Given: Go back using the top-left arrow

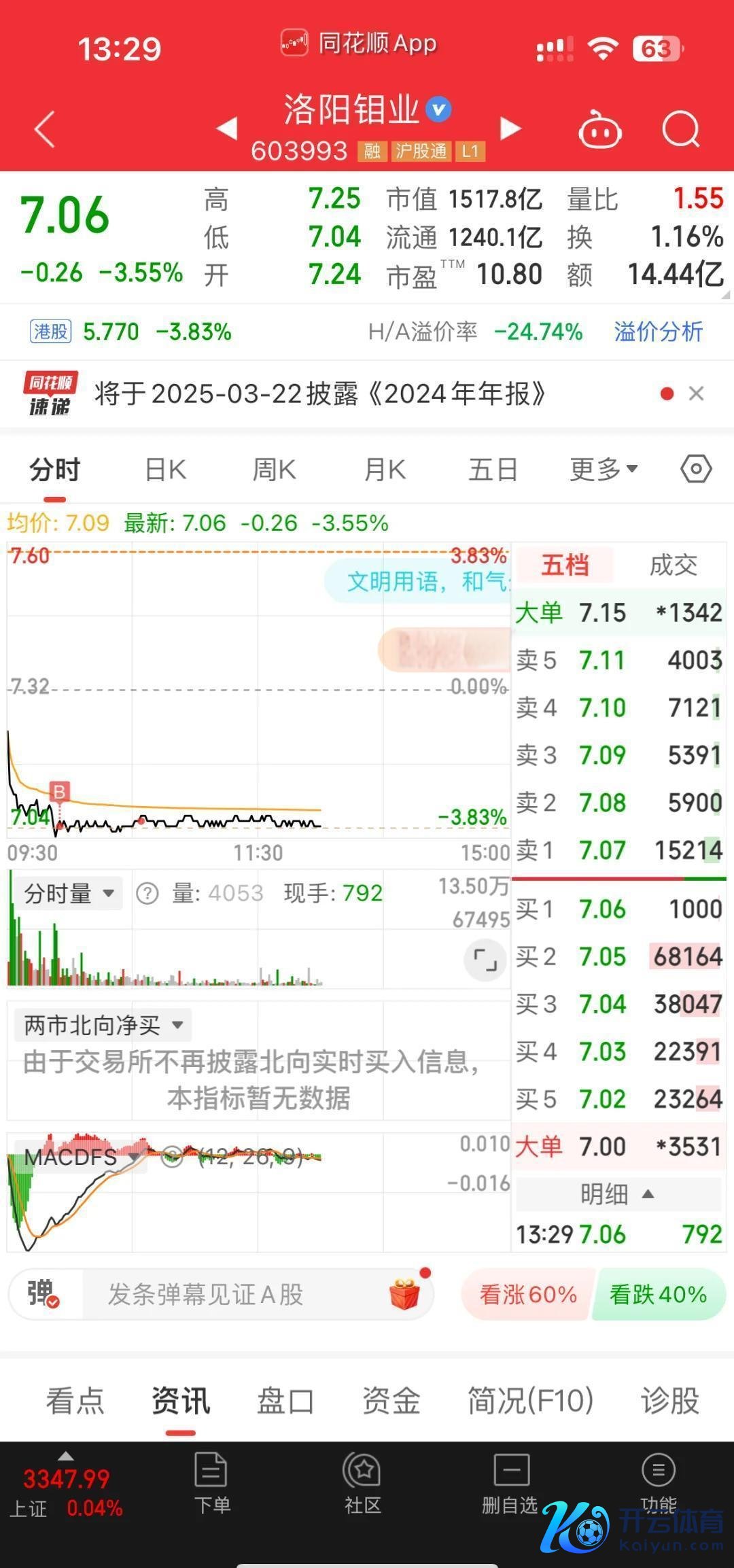Looking at the screenshot, I should 45,129.
